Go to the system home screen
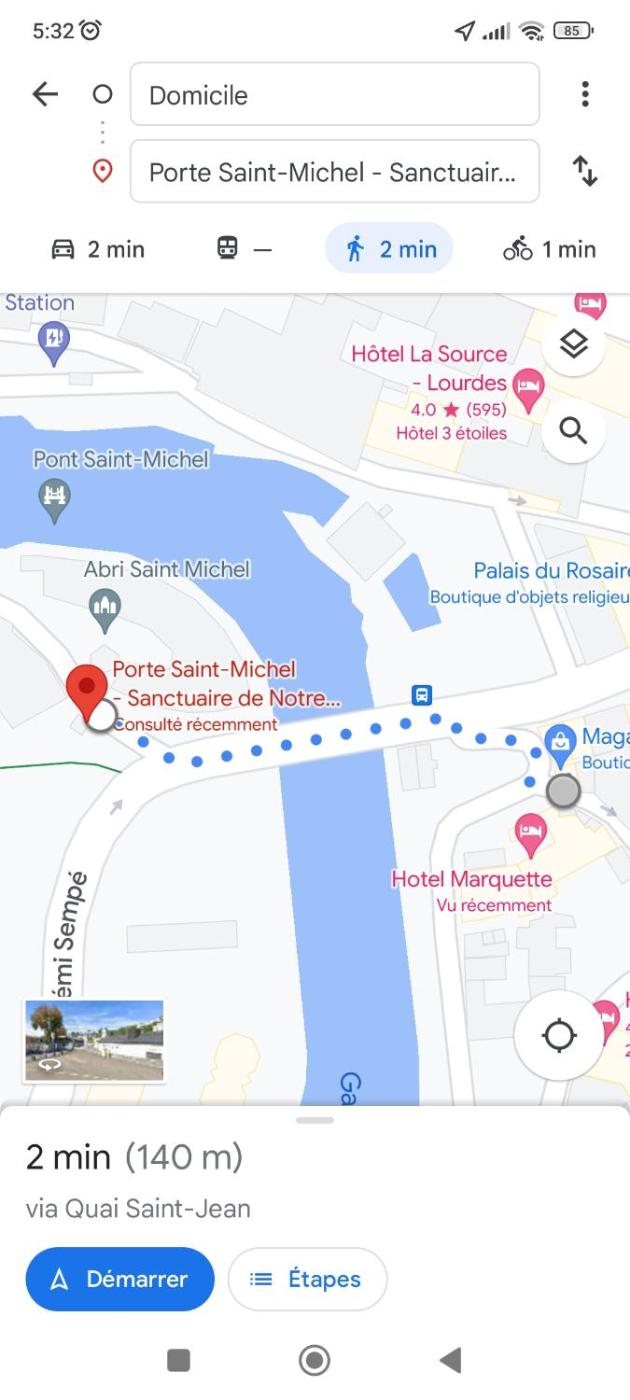The height and width of the screenshot is (1400, 630). 314,1360
